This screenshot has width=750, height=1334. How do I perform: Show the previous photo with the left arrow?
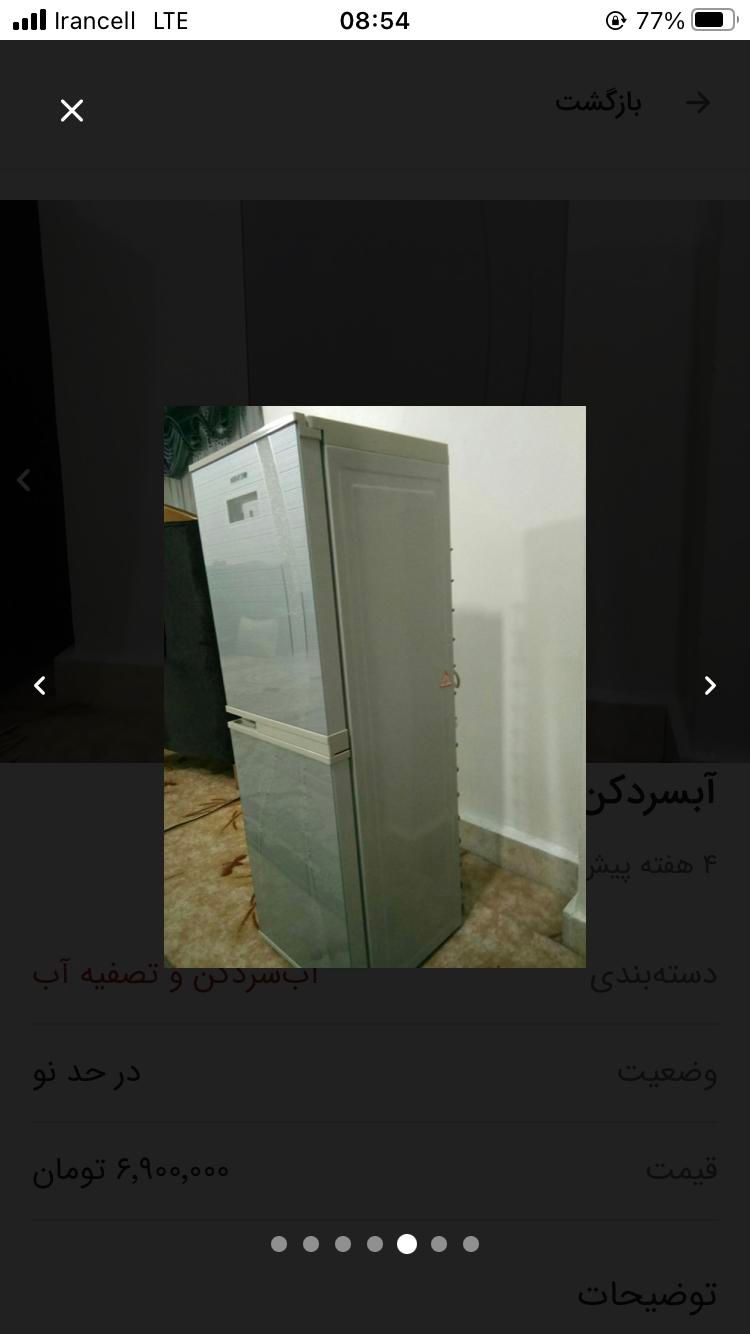40,685
